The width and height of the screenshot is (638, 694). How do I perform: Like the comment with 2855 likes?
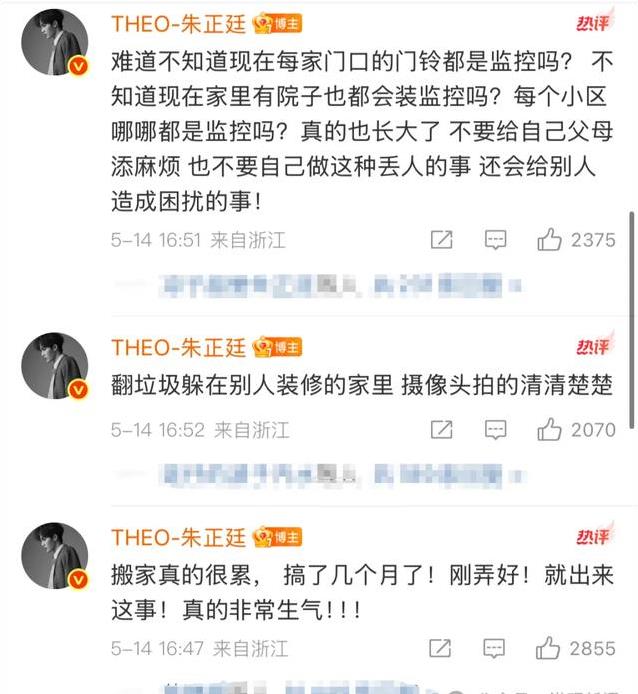tap(549, 648)
